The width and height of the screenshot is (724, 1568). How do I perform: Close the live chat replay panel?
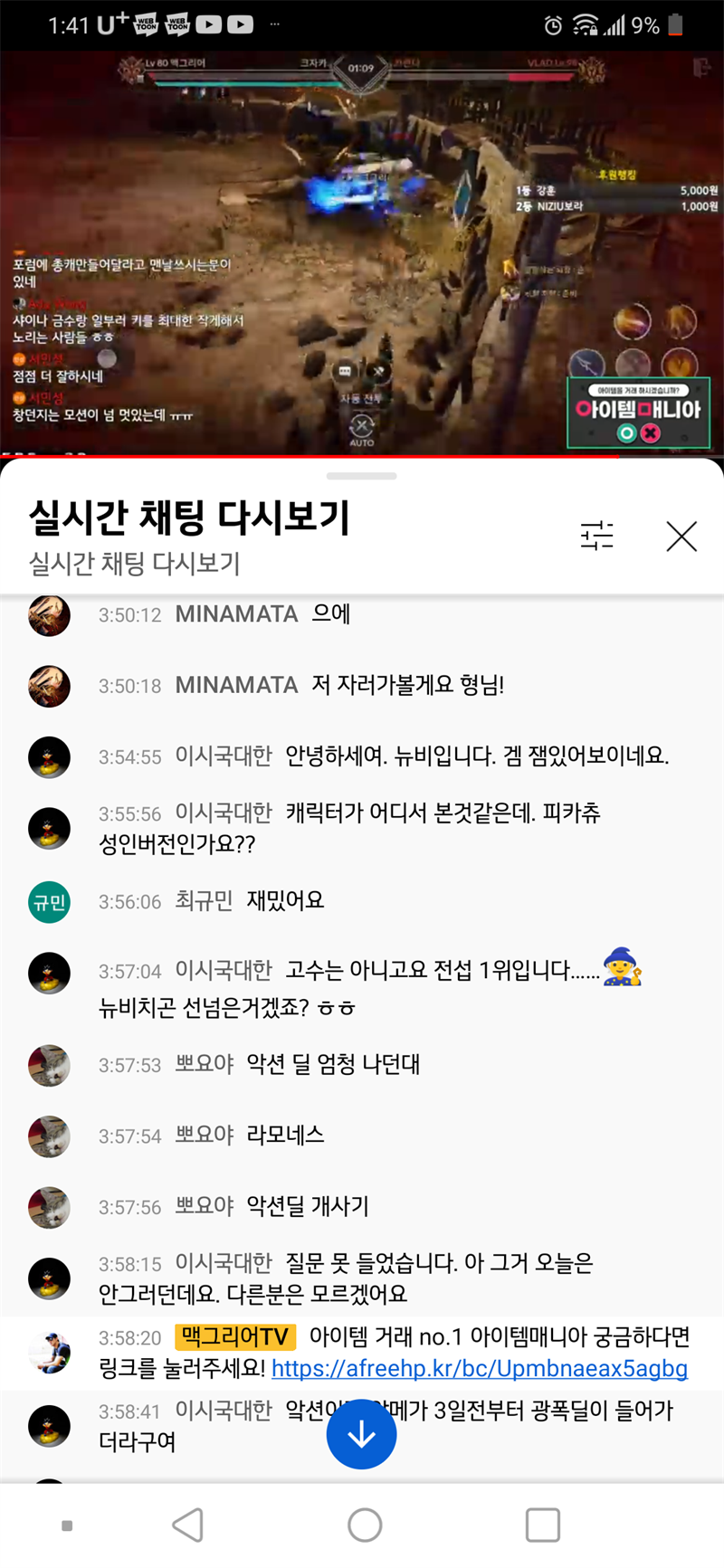pyautogui.click(x=681, y=537)
